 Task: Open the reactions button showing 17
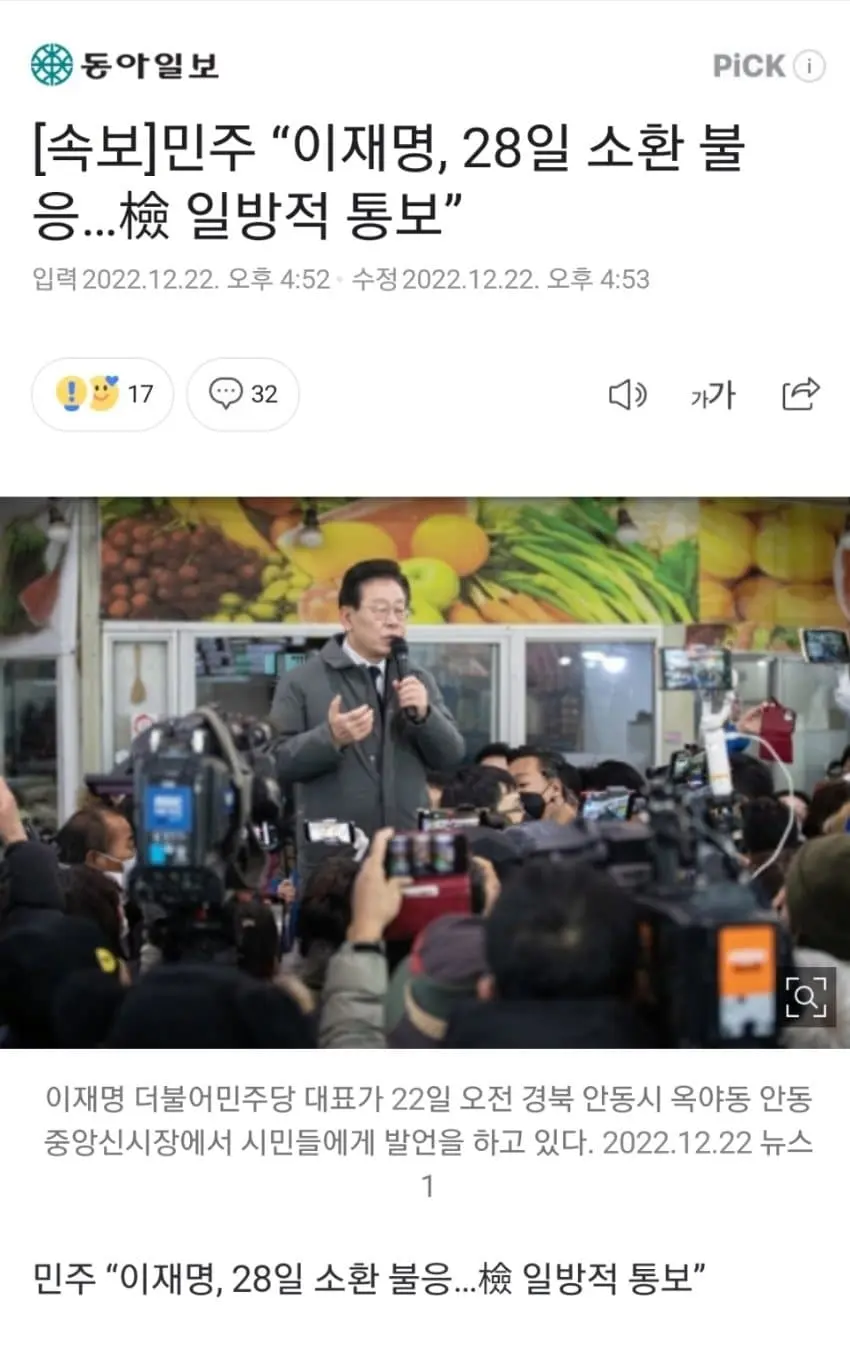[103, 394]
